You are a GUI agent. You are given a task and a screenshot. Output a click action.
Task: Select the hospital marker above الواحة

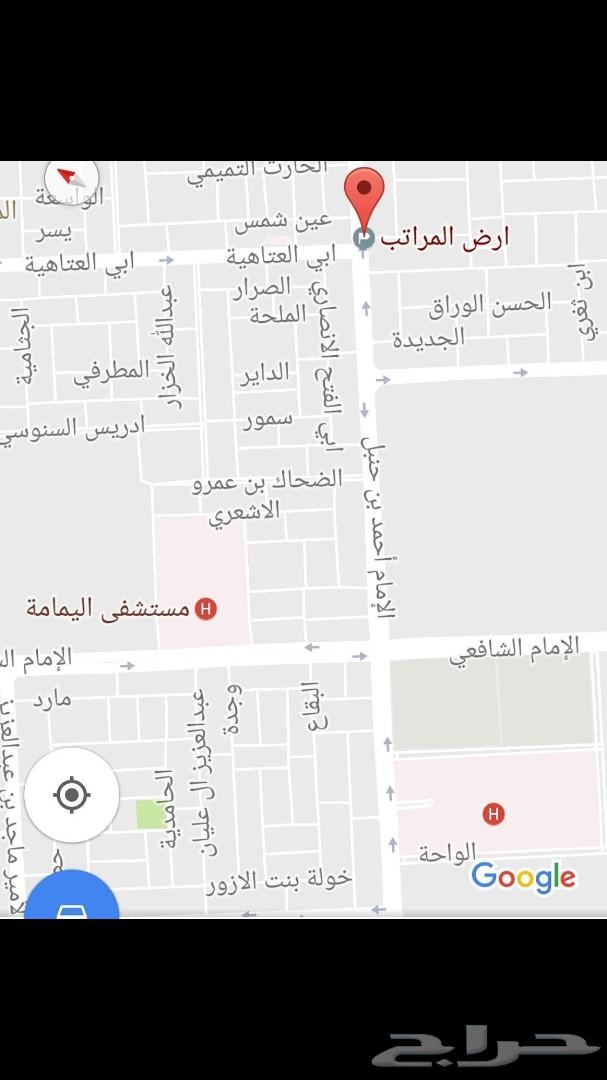point(493,813)
